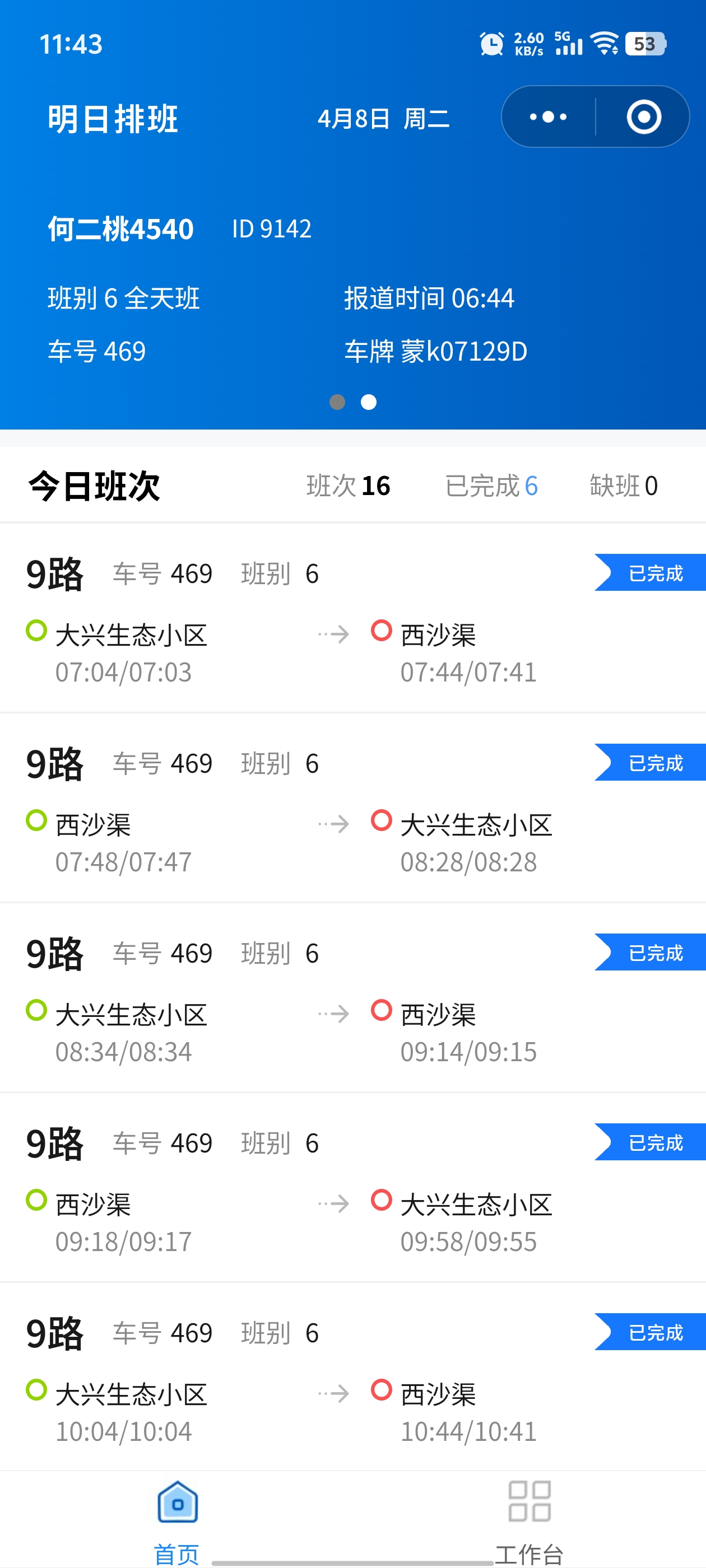Image resolution: width=706 pixels, height=1568 pixels.
Task: Tap the circular close capsule icon
Action: coord(645,117)
